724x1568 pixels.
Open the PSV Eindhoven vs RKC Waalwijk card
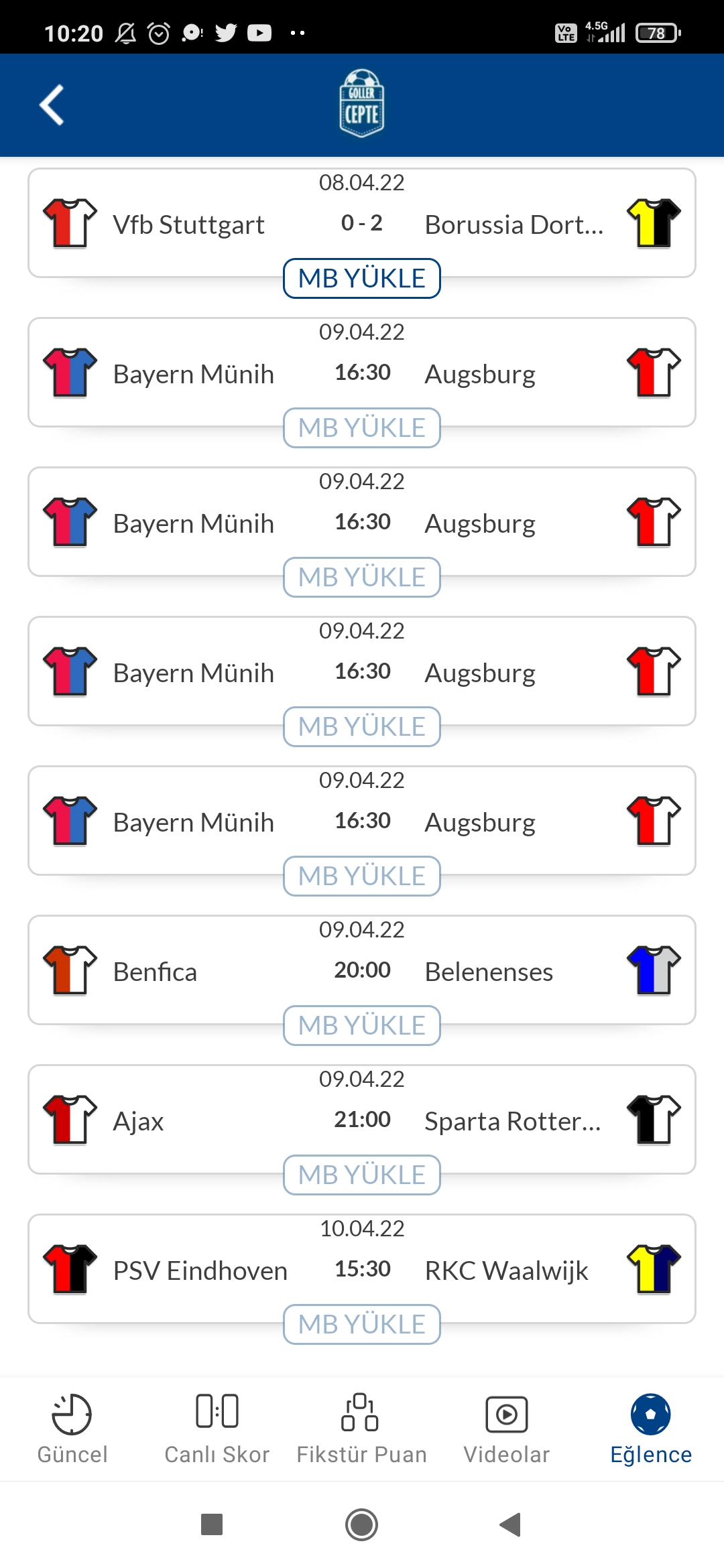click(362, 1269)
